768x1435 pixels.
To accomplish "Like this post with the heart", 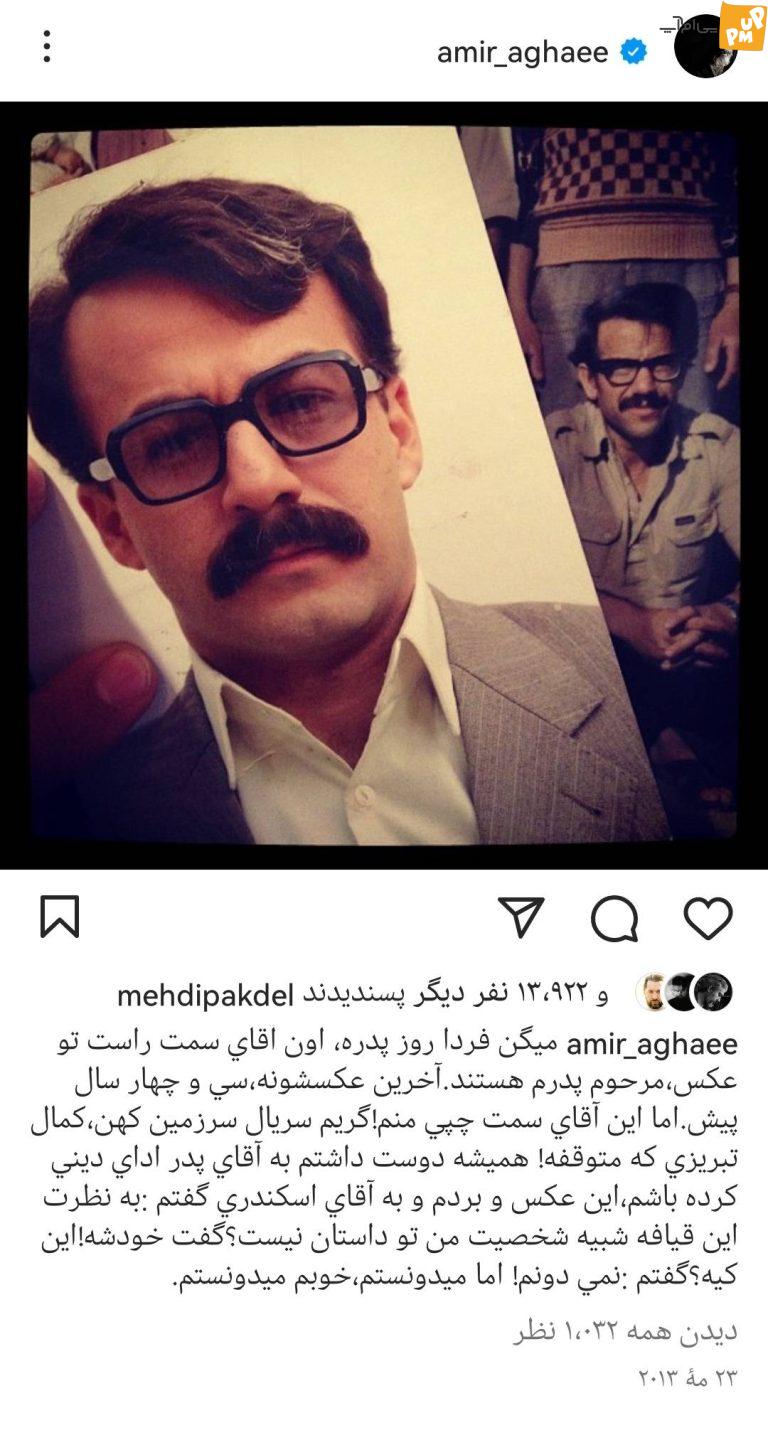I will (x=708, y=917).
